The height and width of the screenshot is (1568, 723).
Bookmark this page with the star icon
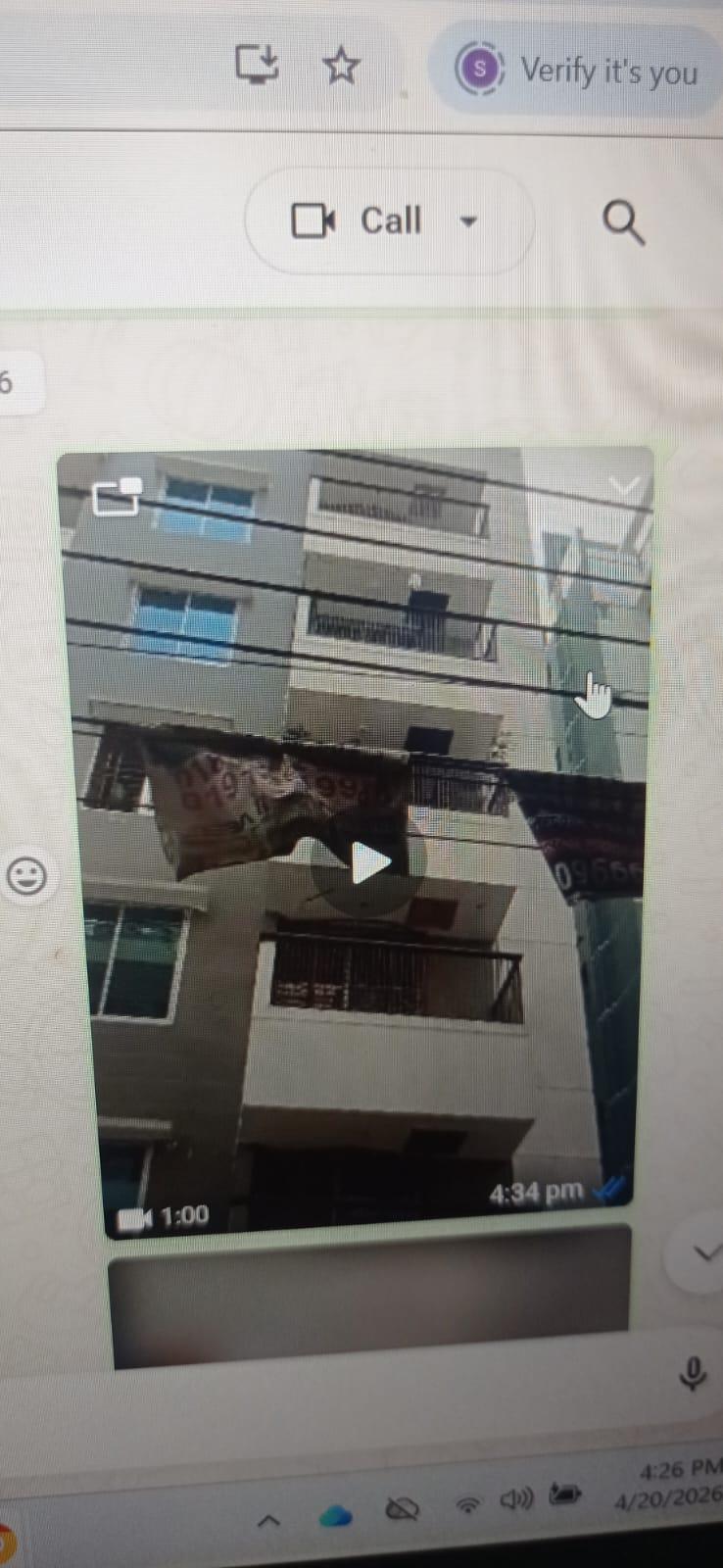pos(340,65)
